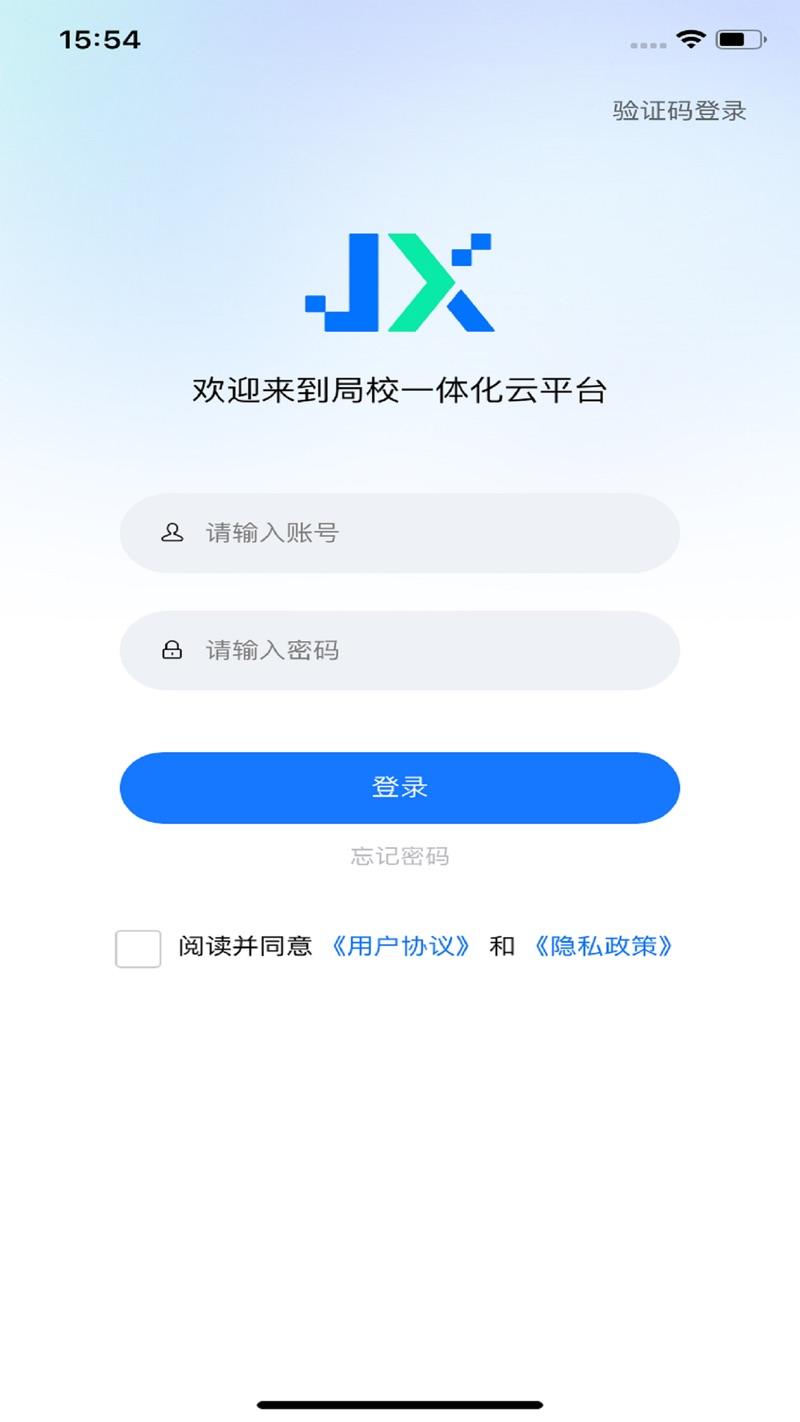Click the 请输入账号 account input field

point(400,533)
